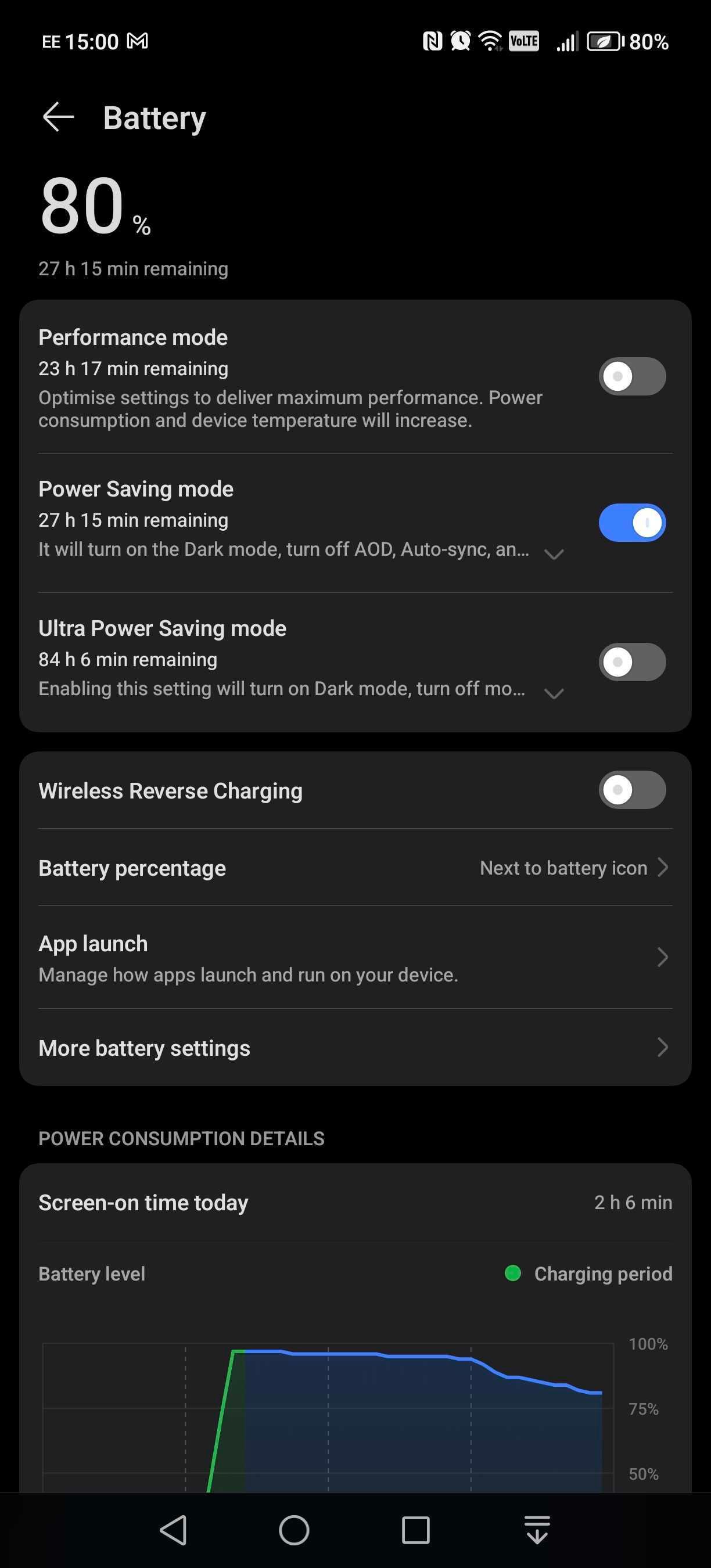The width and height of the screenshot is (711, 1568).
Task: Go back from Battery settings
Action: tap(59, 117)
